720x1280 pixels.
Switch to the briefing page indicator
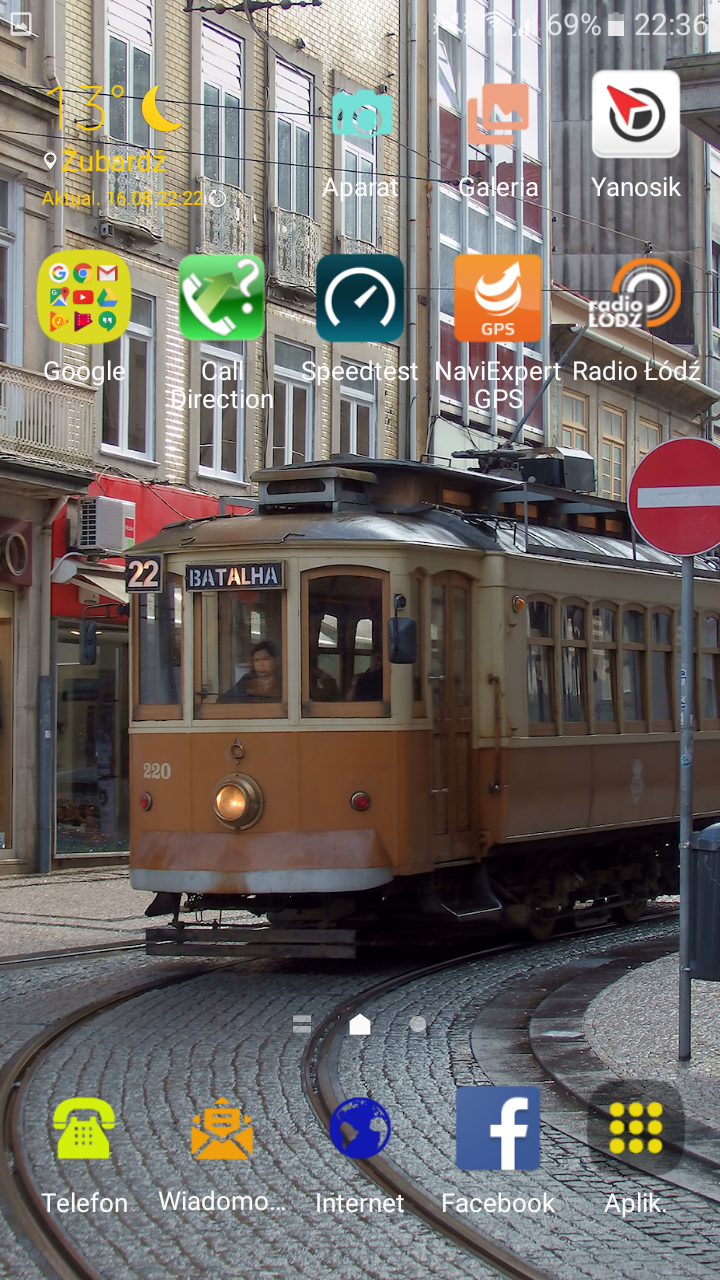[302, 1024]
